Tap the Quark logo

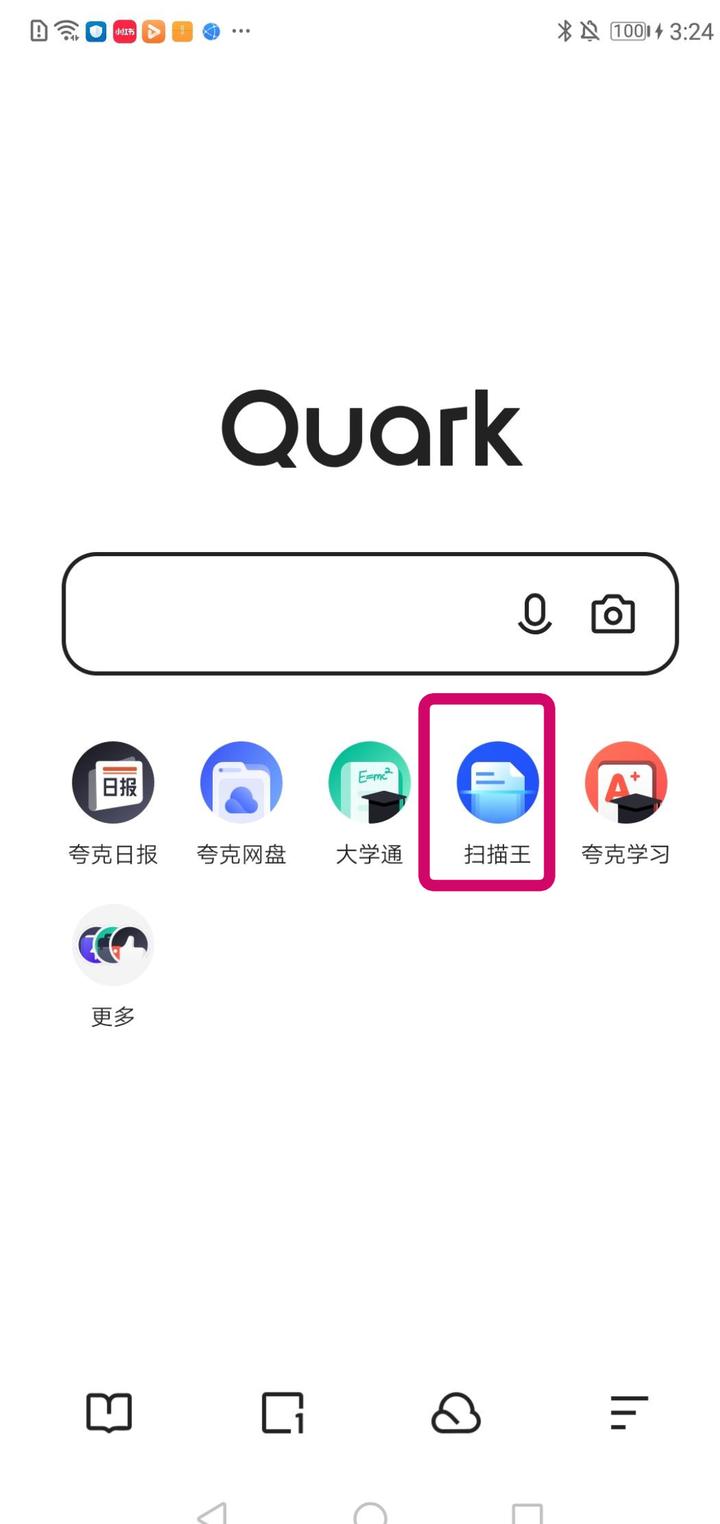click(x=370, y=430)
